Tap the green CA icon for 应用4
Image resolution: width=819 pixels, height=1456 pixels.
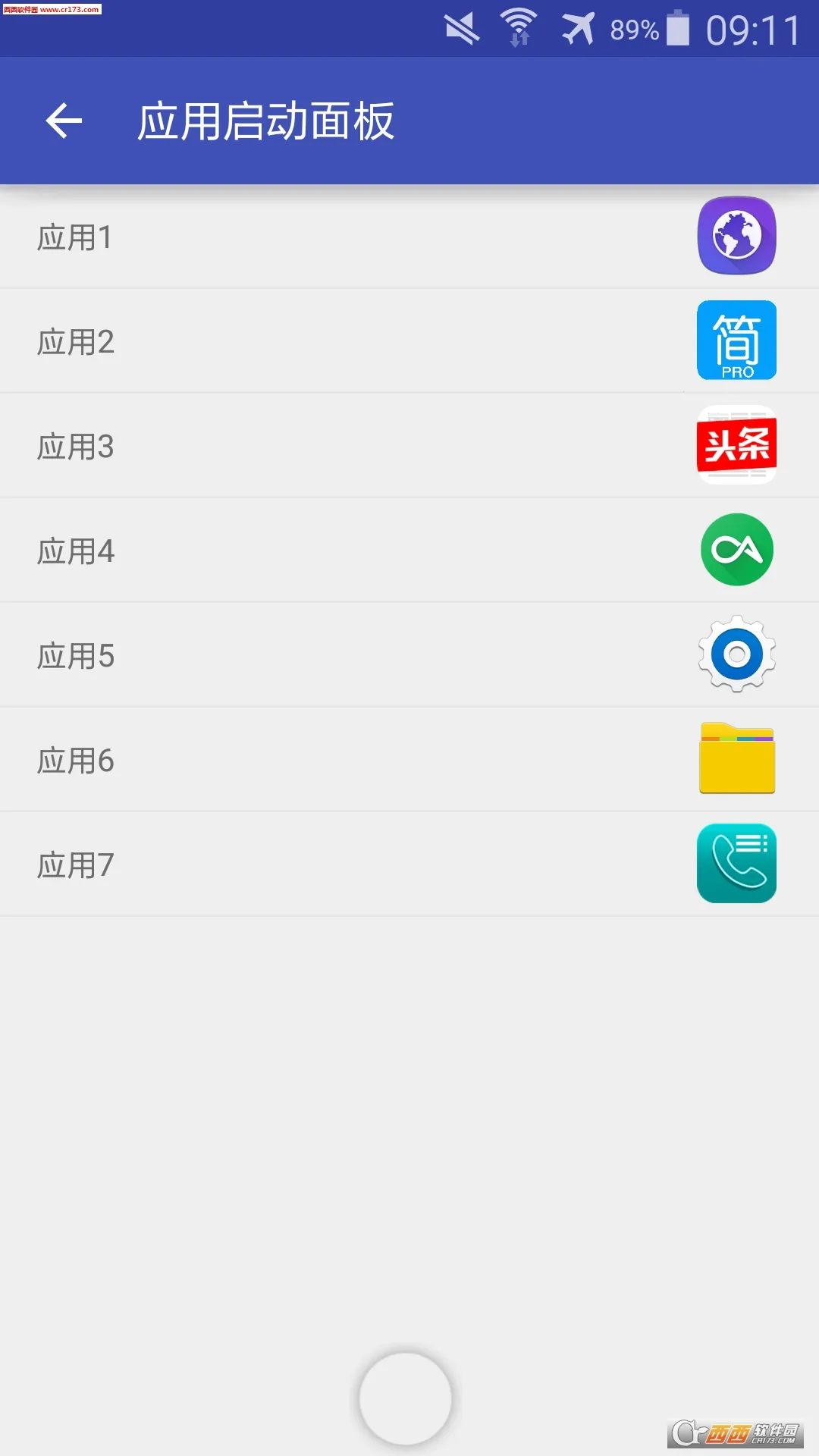click(736, 550)
